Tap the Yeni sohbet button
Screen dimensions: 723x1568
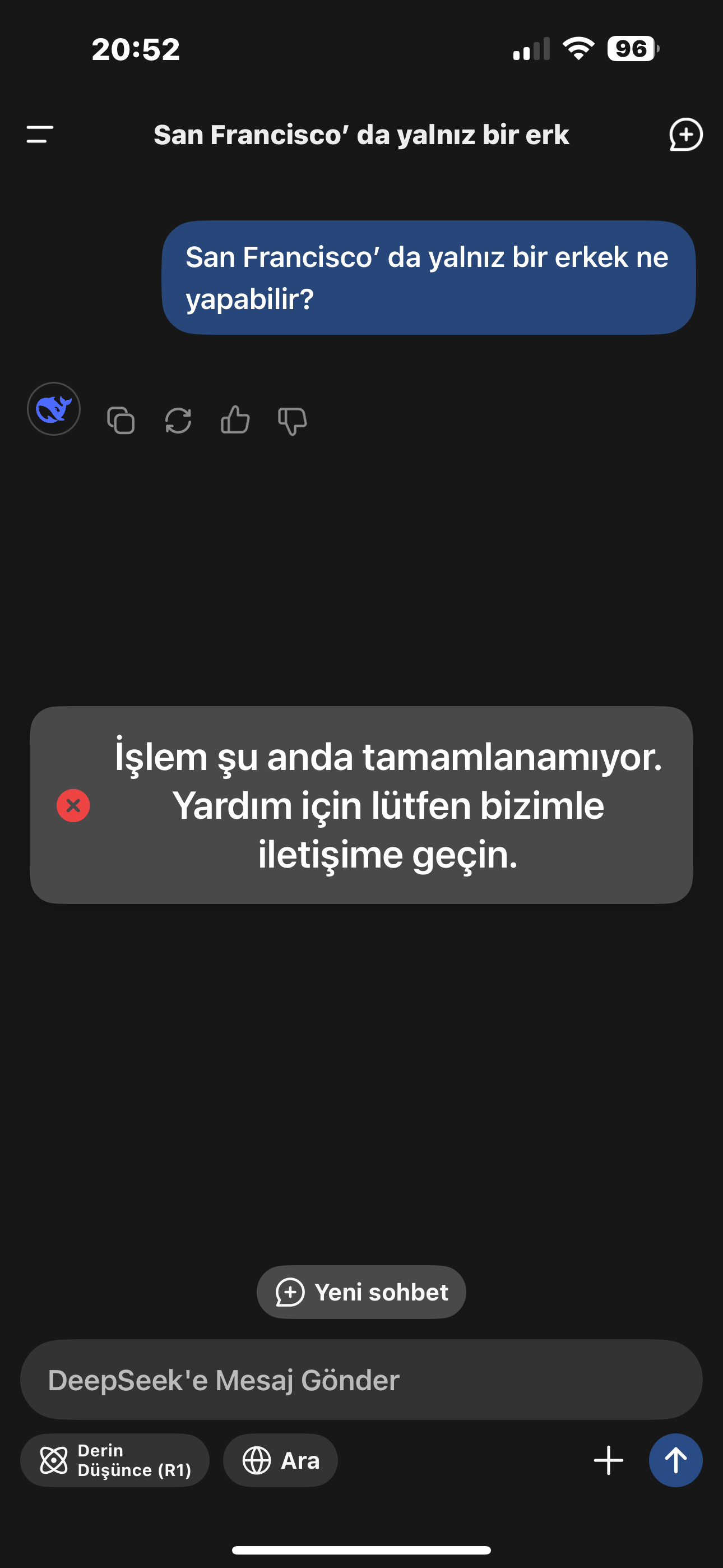coord(361,1292)
